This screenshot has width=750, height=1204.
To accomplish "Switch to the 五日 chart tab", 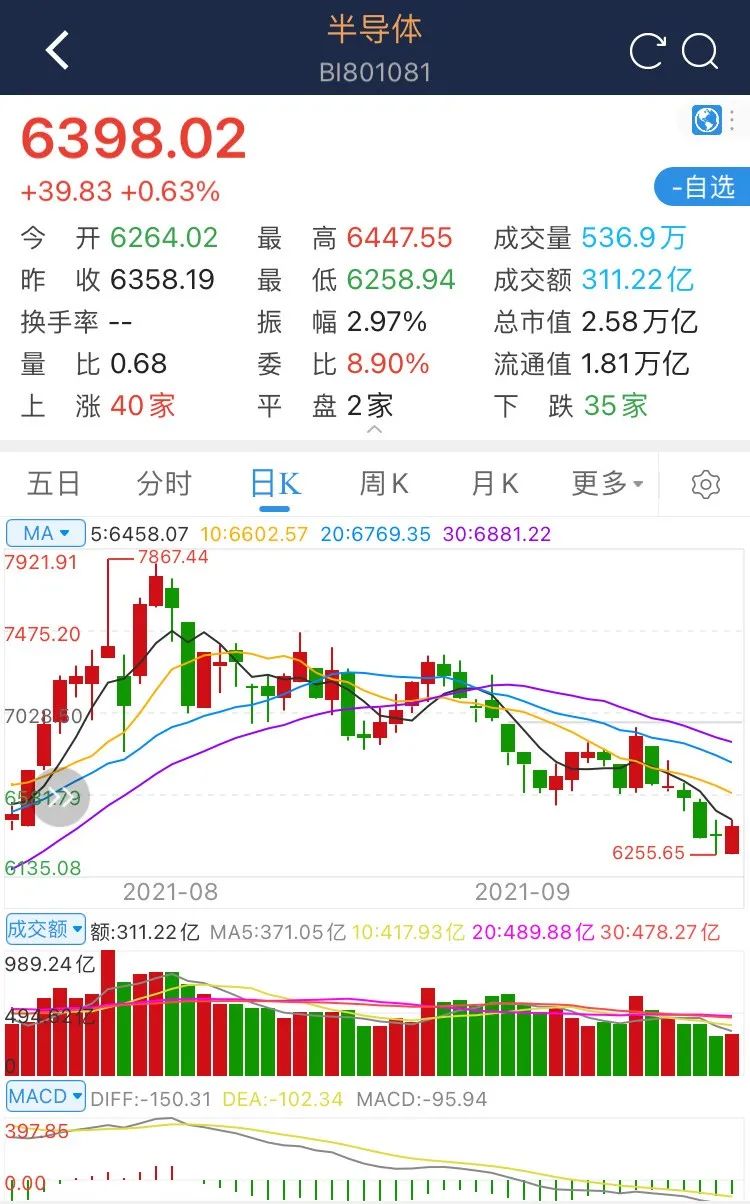I will click(x=53, y=484).
